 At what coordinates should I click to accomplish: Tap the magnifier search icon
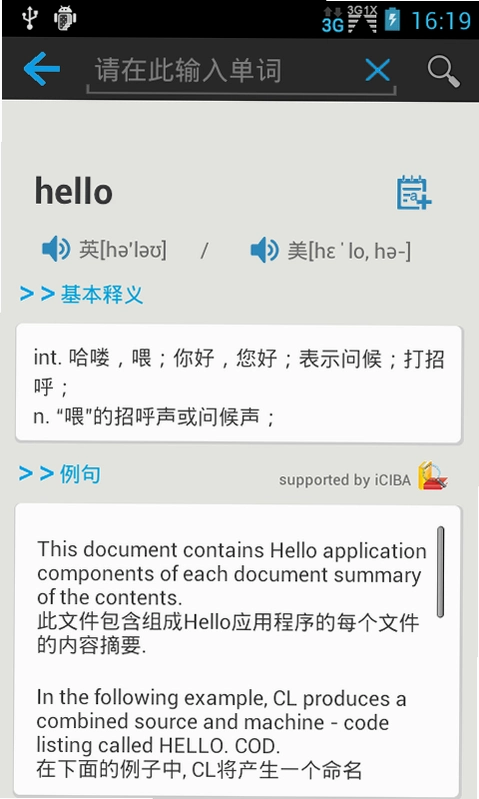pyautogui.click(x=443, y=71)
